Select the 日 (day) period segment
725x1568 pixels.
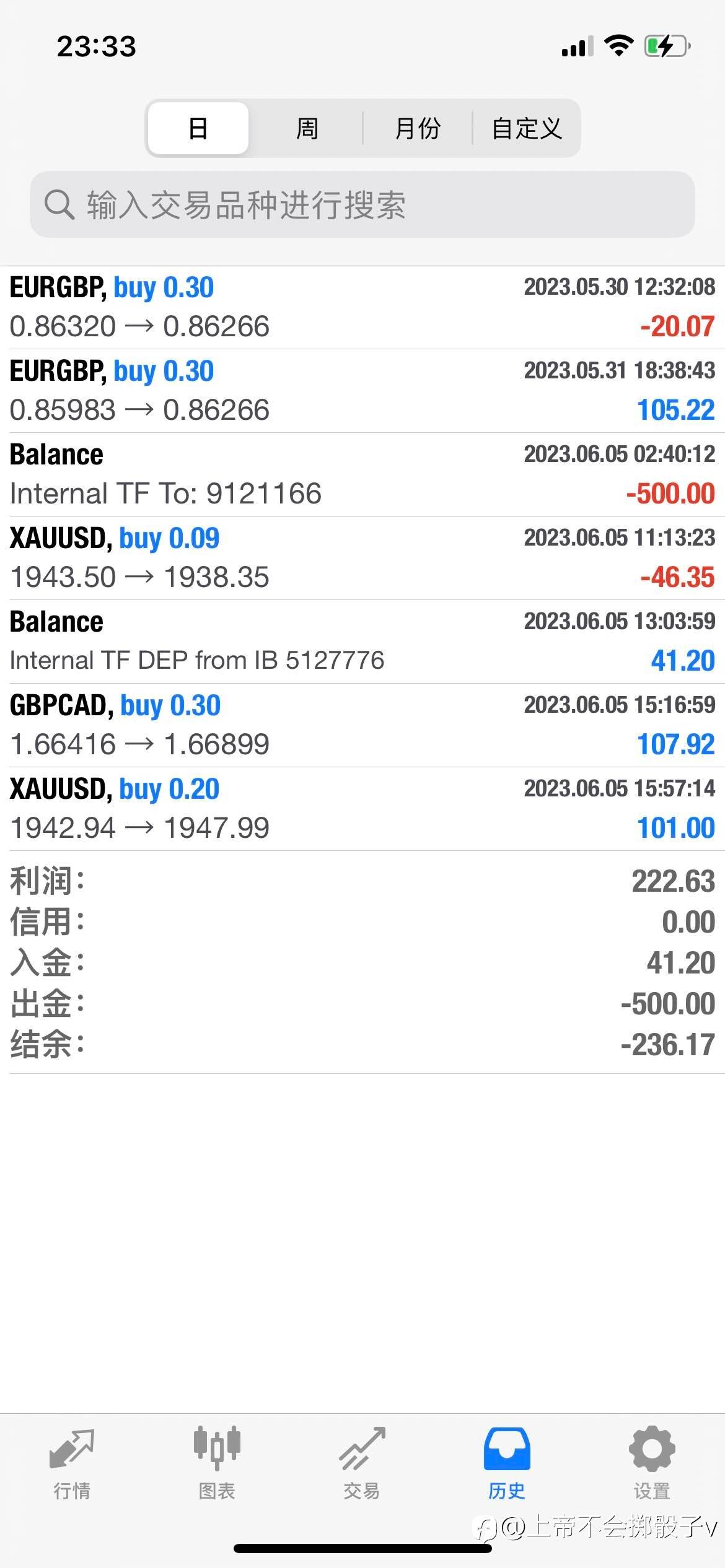click(198, 128)
